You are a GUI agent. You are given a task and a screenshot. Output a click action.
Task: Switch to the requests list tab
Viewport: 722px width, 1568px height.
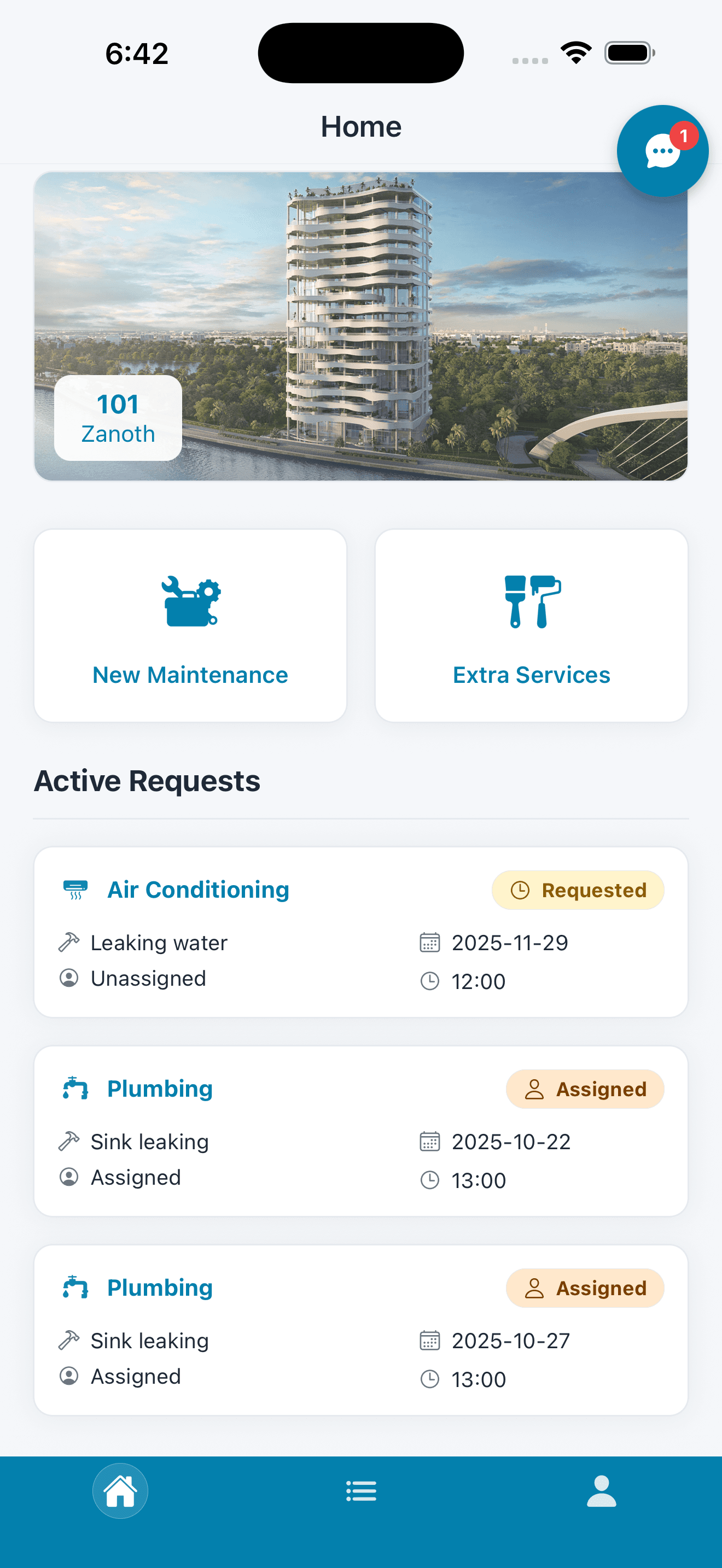point(361,1491)
